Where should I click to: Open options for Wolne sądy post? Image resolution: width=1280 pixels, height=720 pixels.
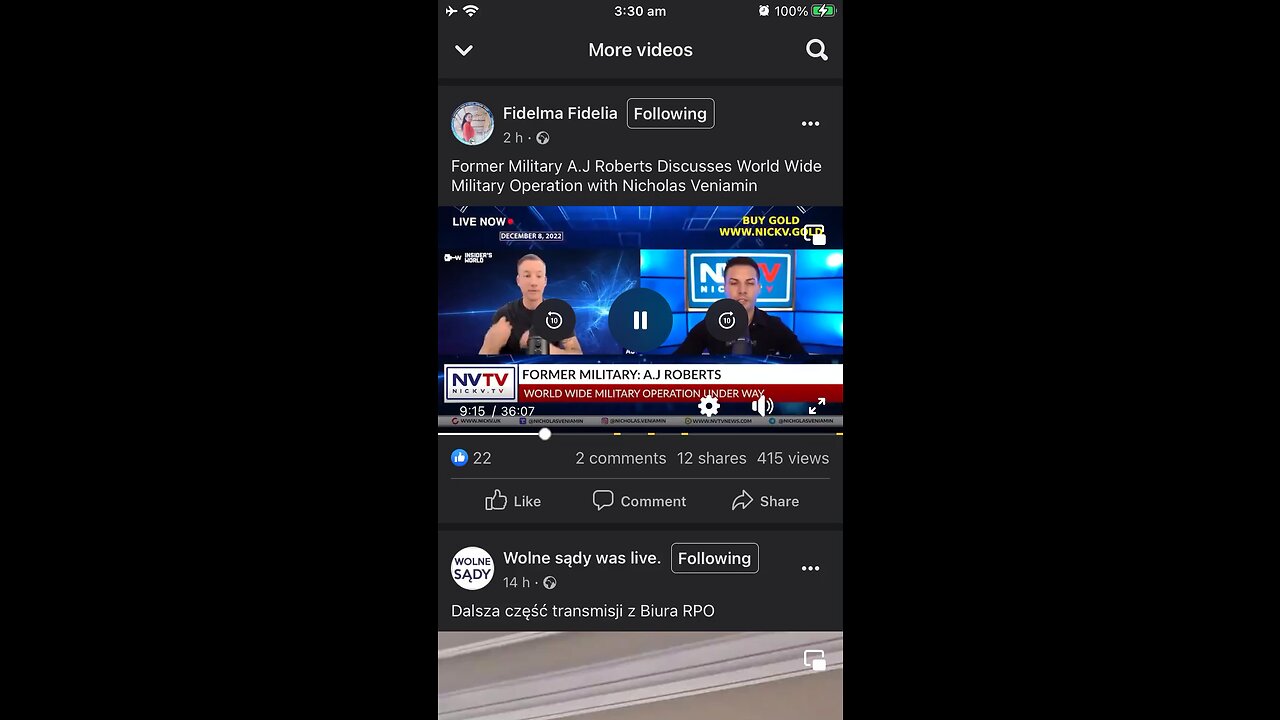(x=810, y=569)
